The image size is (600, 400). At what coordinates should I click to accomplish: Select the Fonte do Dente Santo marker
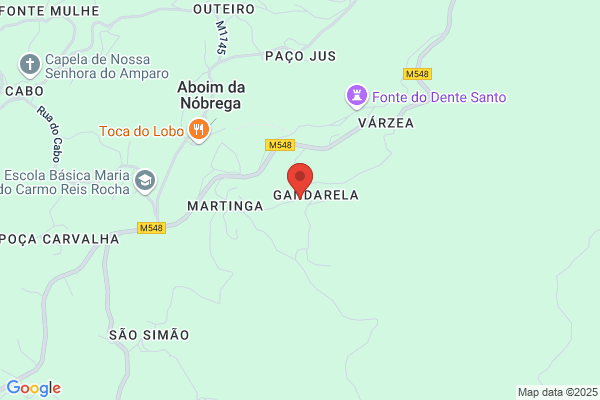(356, 97)
